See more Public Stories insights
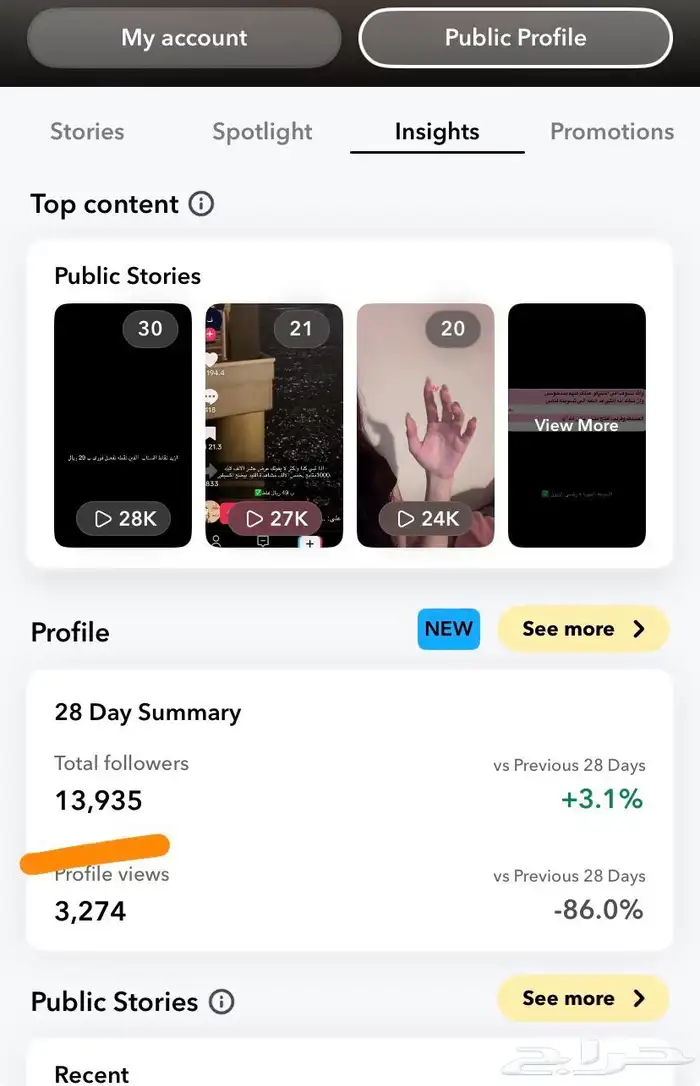This screenshot has width=700, height=1086. [x=582, y=998]
